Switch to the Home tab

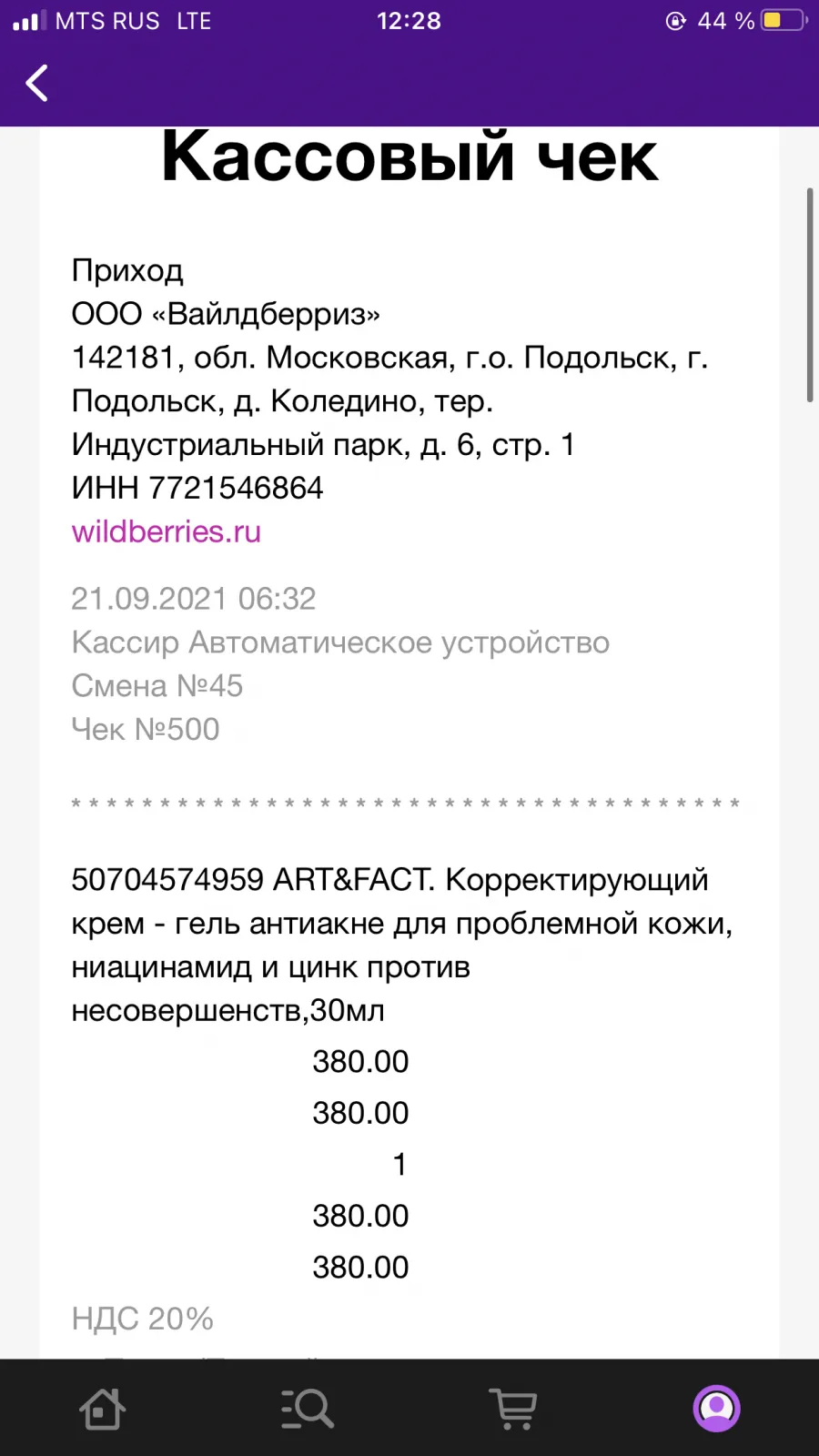tap(102, 1409)
